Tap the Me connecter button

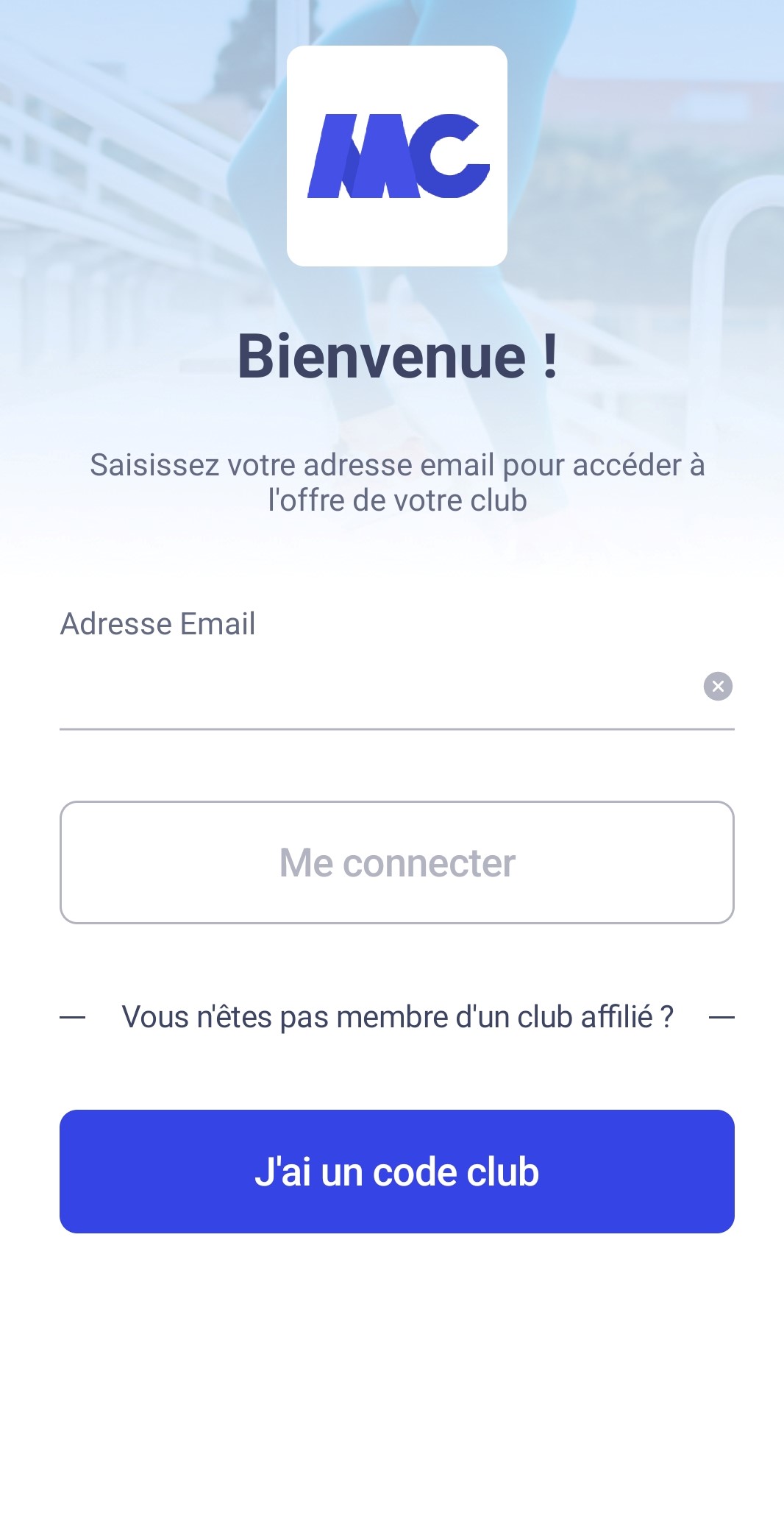tap(397, 862)
